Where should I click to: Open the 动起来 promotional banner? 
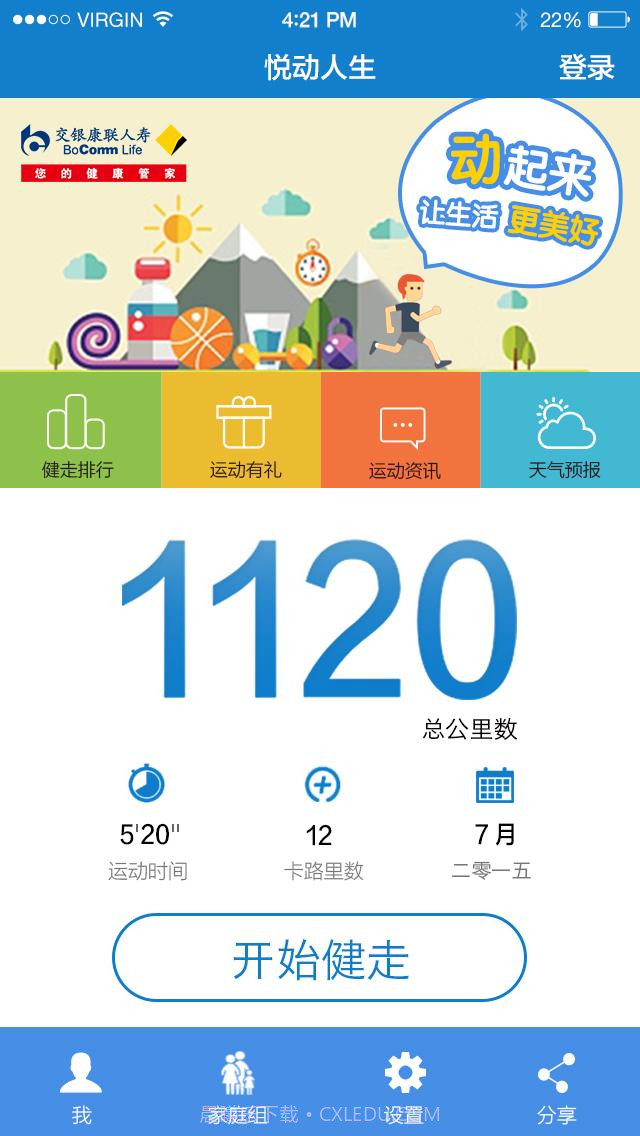point(320,235)
